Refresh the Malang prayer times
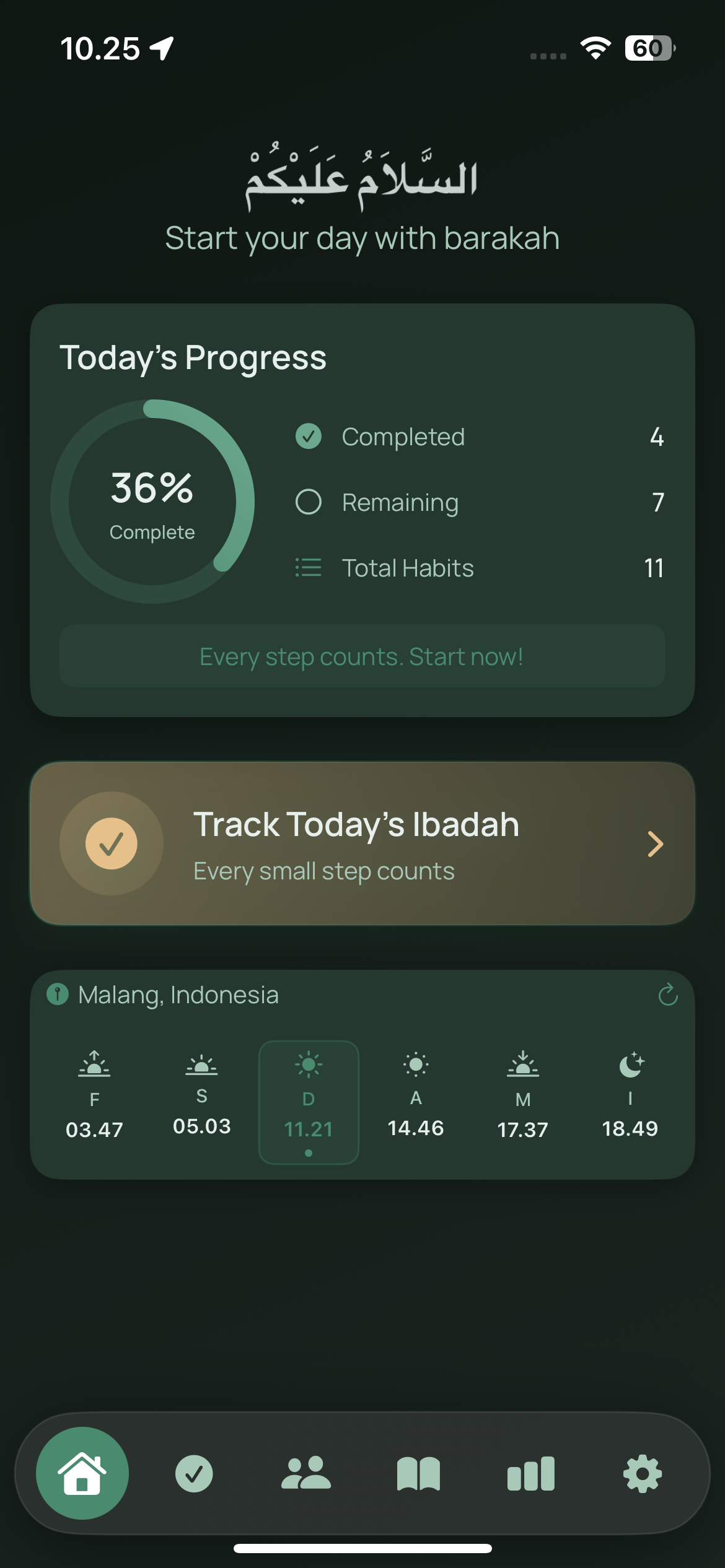This screenshot has width=725, height=1568. (x=667, y=995)
